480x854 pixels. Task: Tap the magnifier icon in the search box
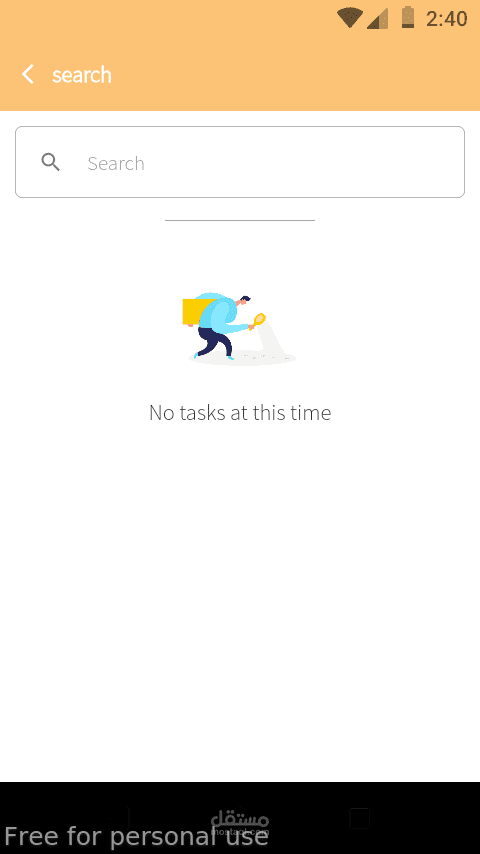click(51, 162)
